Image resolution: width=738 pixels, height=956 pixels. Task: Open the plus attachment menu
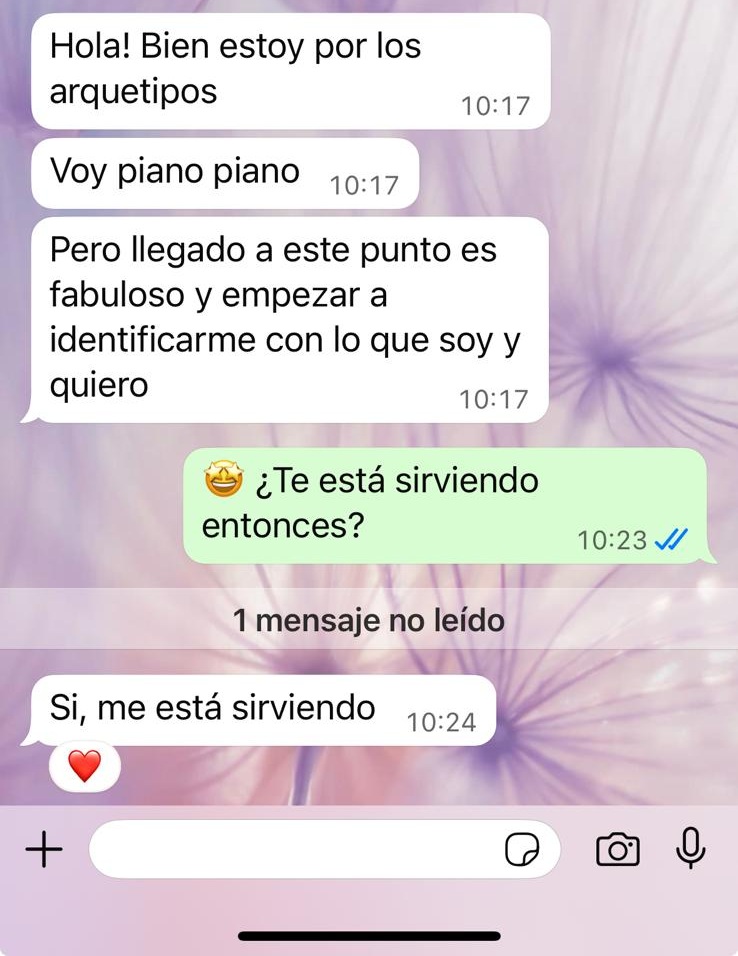(43, 850)
